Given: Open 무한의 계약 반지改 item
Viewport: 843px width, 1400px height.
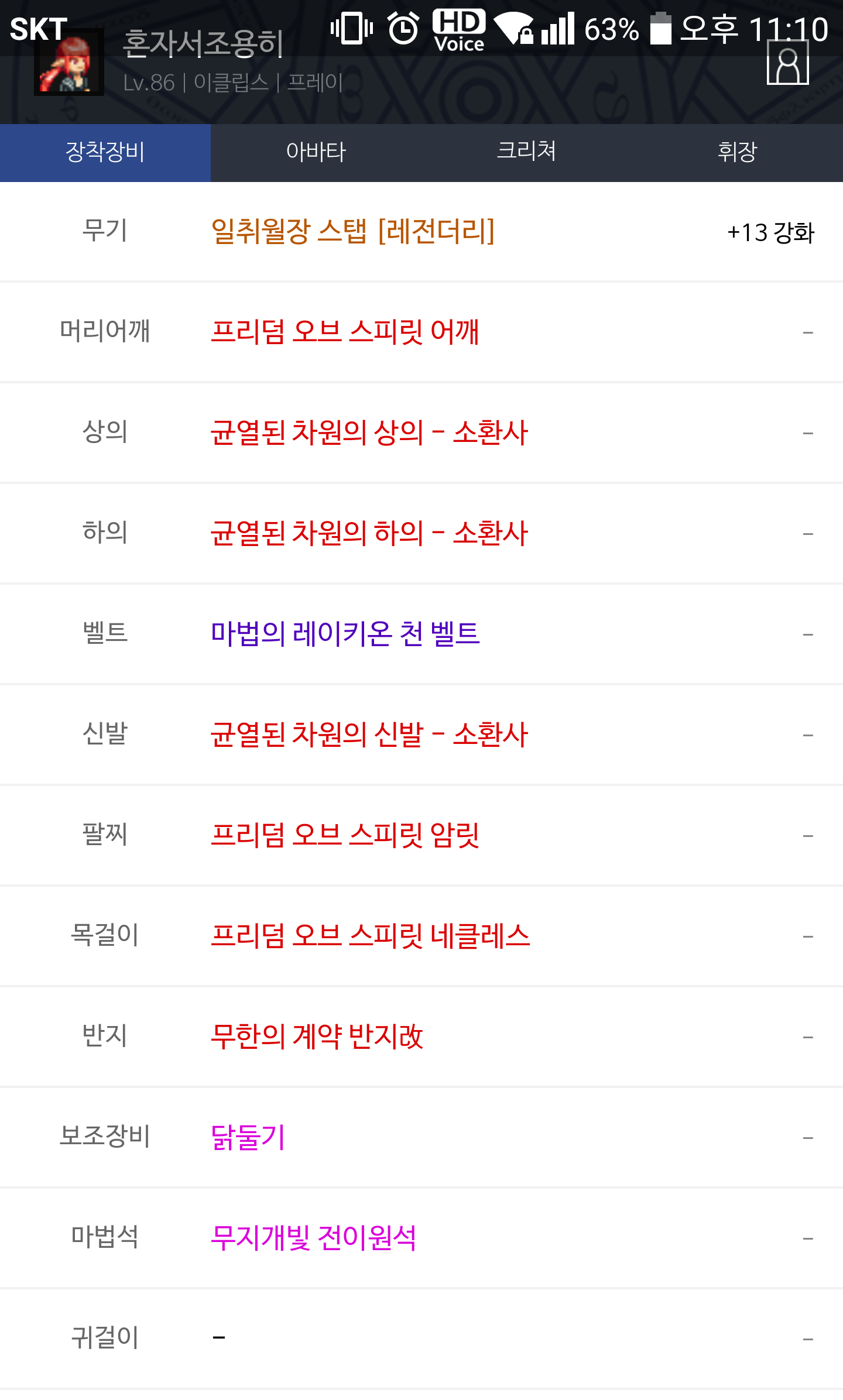Looking at the screenshot, I should (317, 1037).
